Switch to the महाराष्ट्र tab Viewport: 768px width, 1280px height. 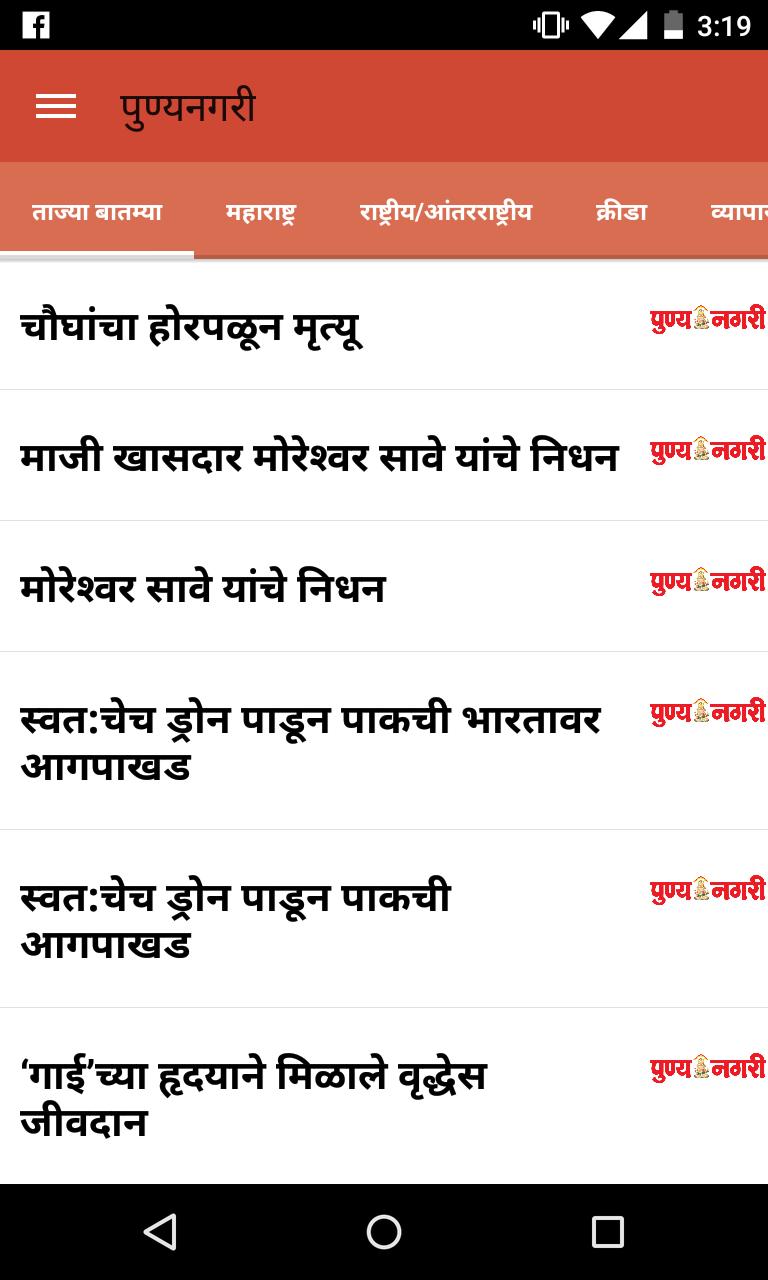click(259, 212)
